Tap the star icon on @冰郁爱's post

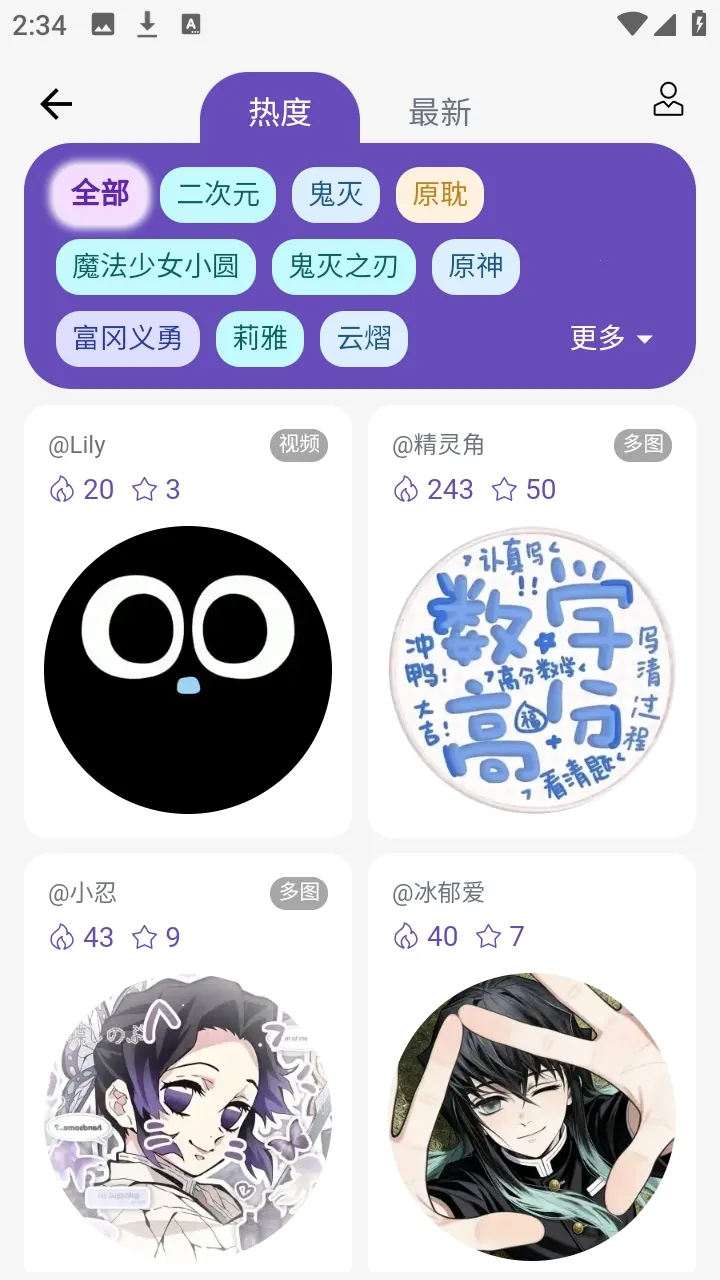(x=491, y=937)
